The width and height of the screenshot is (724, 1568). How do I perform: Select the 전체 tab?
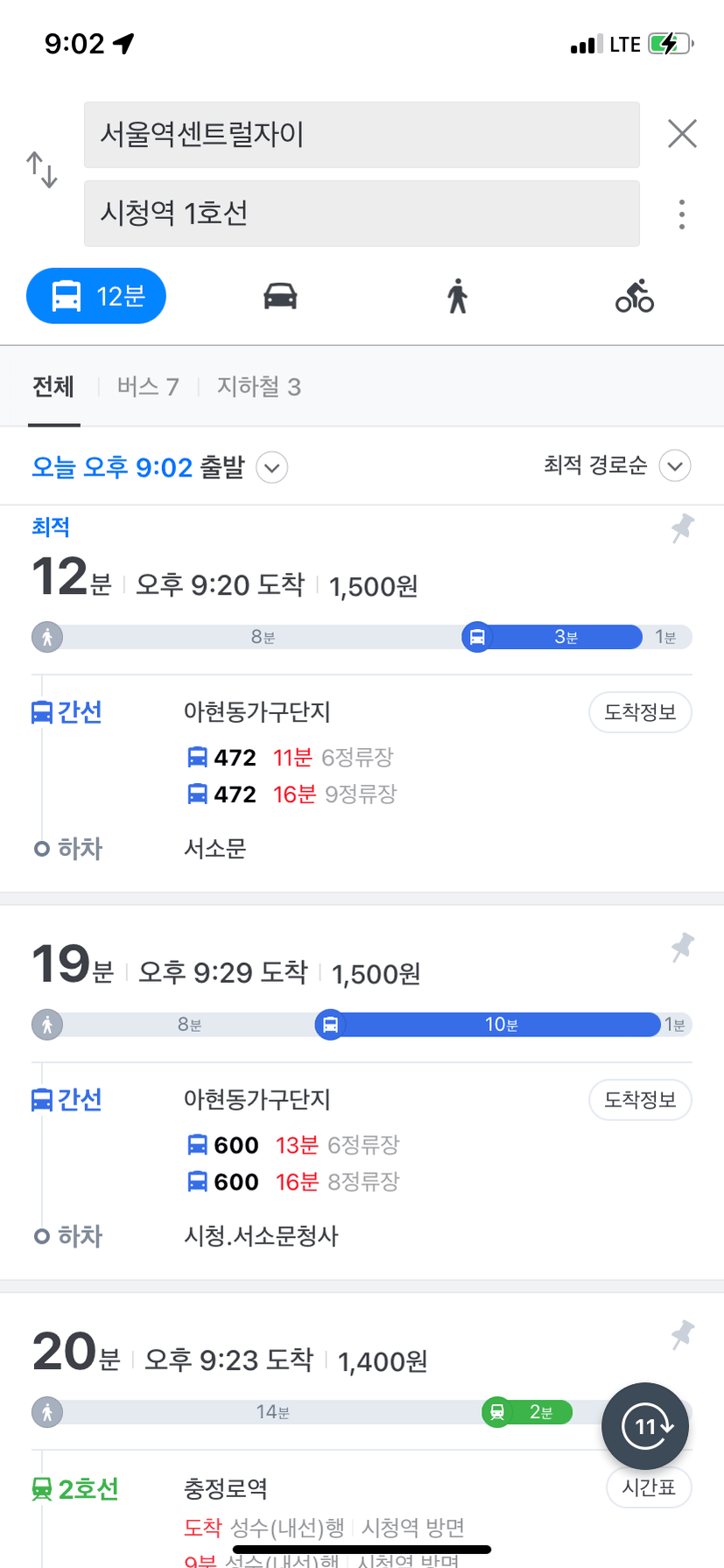pos(53,386)
